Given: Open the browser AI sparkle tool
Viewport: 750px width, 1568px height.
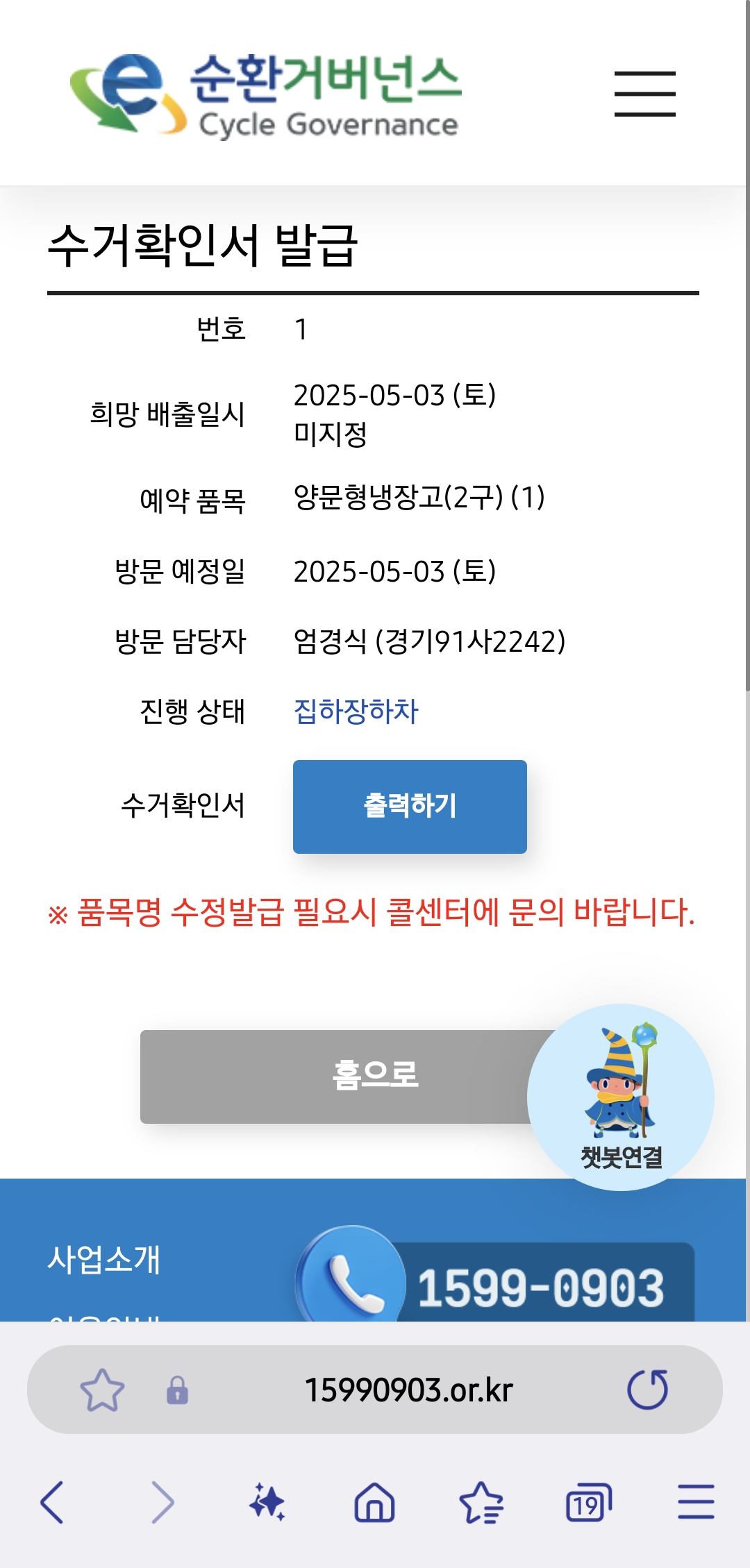Looking at the screenshot, I should pos(267,1502).
